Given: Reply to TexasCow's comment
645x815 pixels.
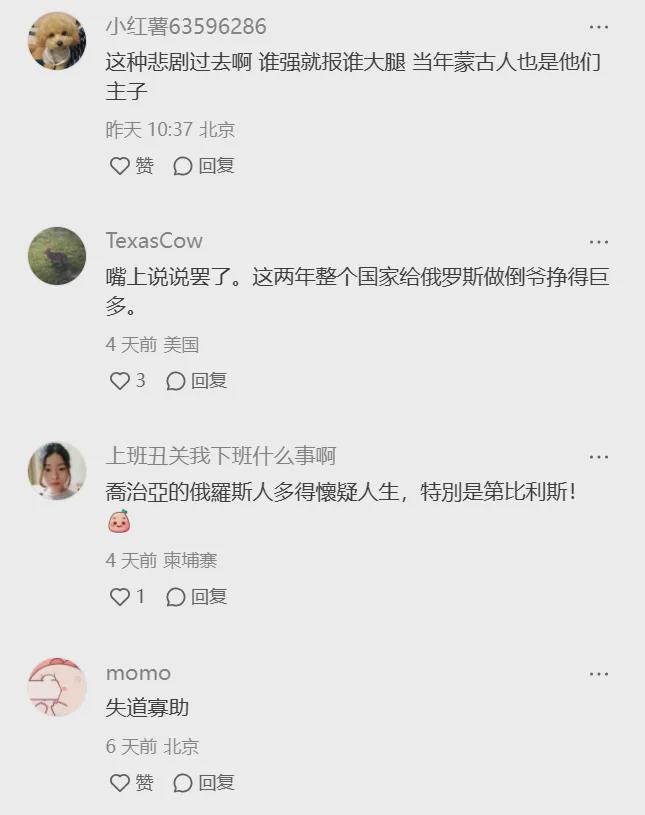Looking at the screenshot, I should coord(197,381).
